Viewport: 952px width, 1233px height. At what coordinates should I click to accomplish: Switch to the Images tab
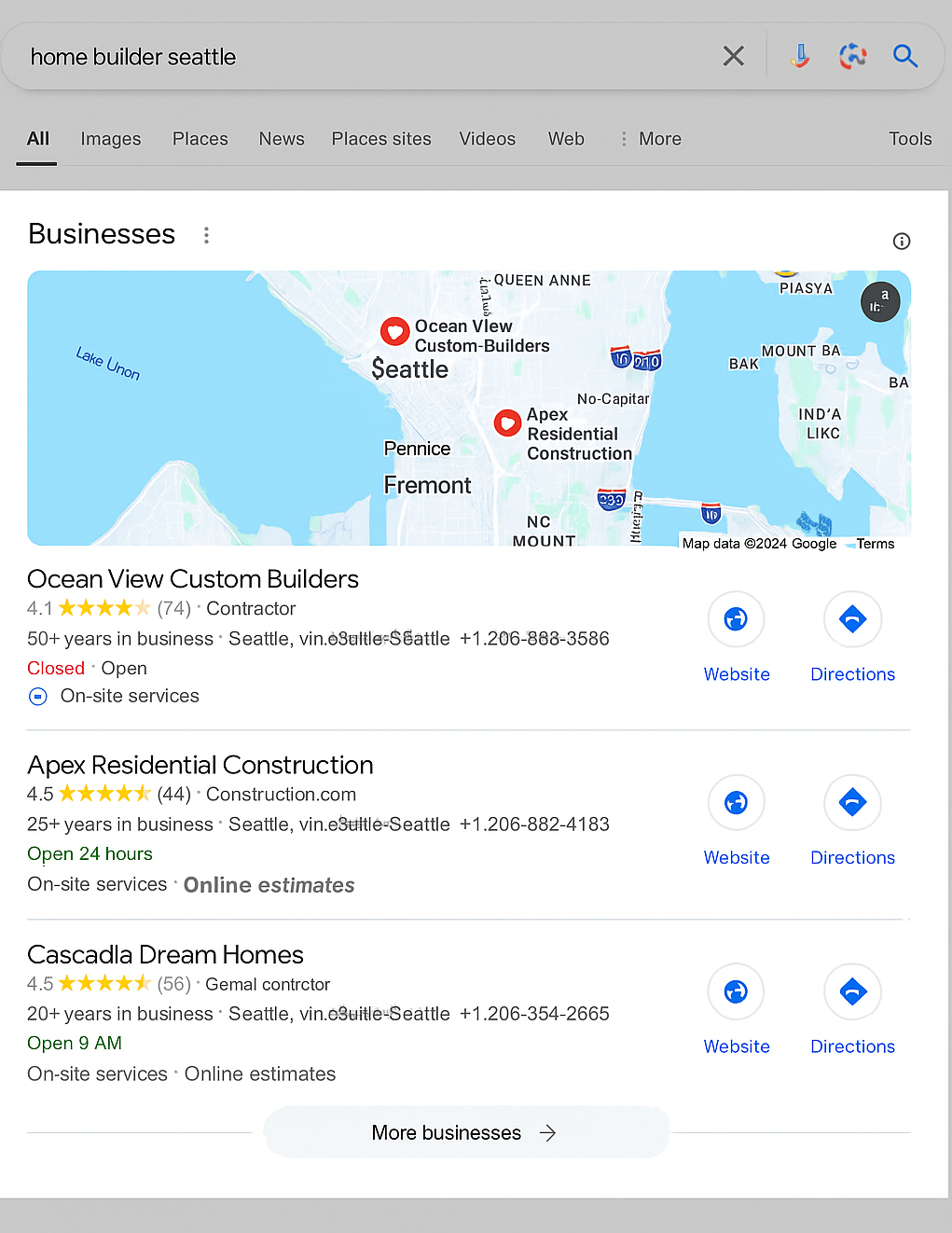click(110, 138)
